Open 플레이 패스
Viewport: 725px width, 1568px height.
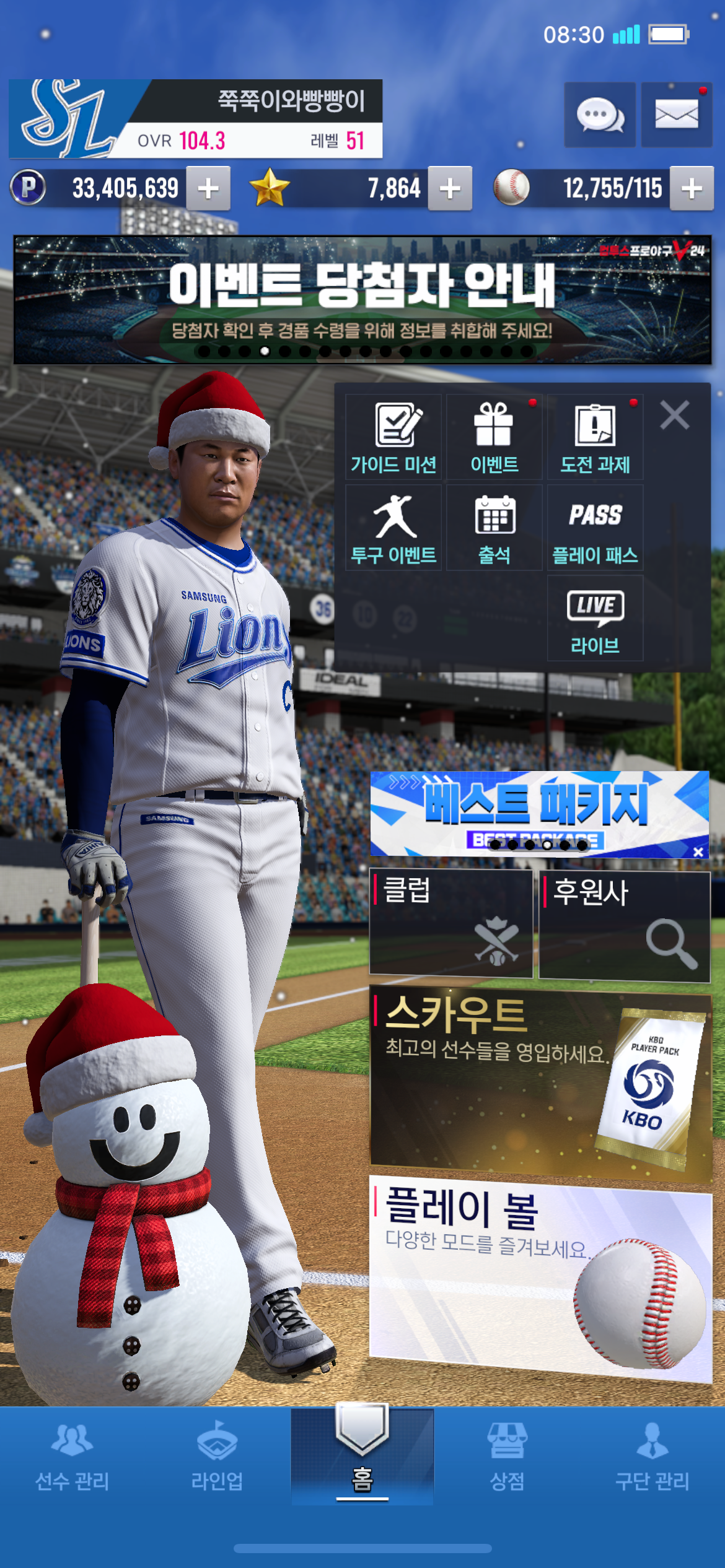pyautogui.click(x=595, y=528)
